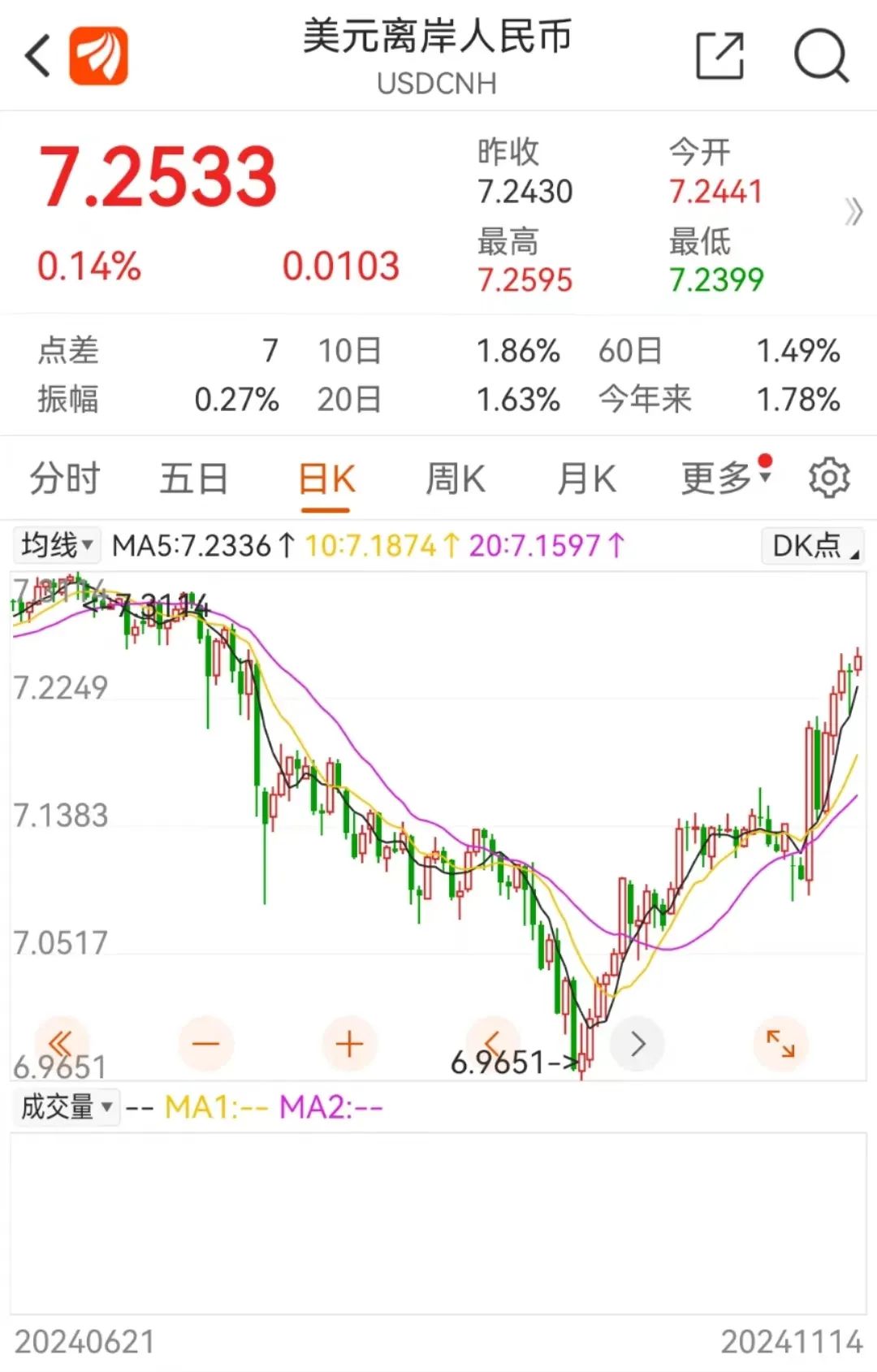
Task: Zoom out the chart with the minus button
Action: 205,1043
